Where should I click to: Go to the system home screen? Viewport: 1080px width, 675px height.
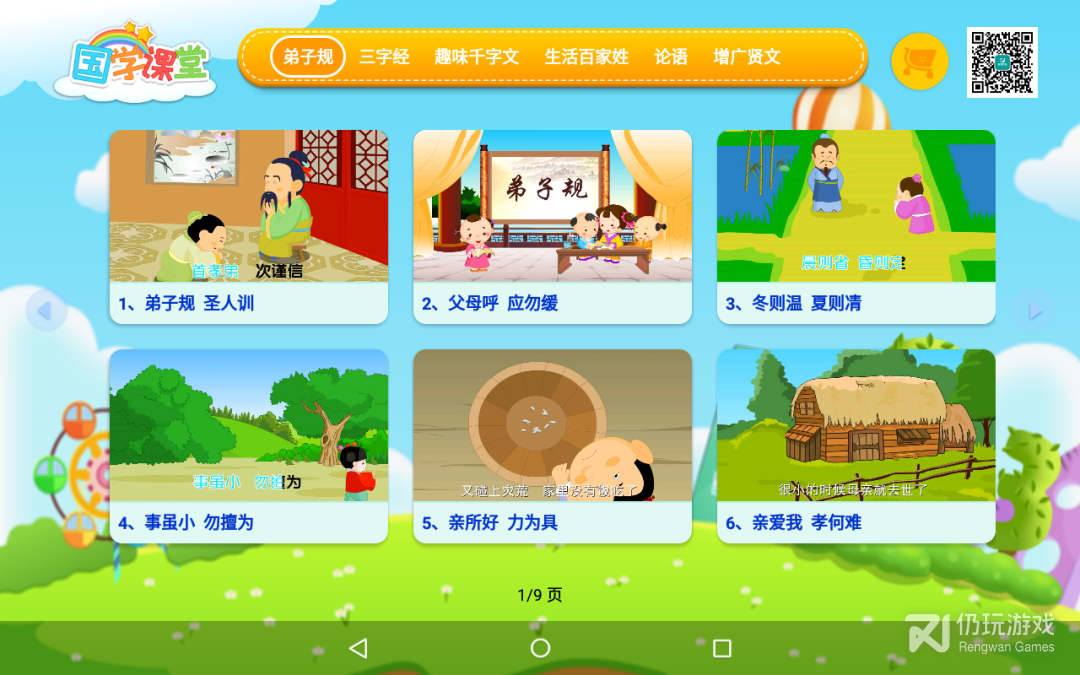540,648
